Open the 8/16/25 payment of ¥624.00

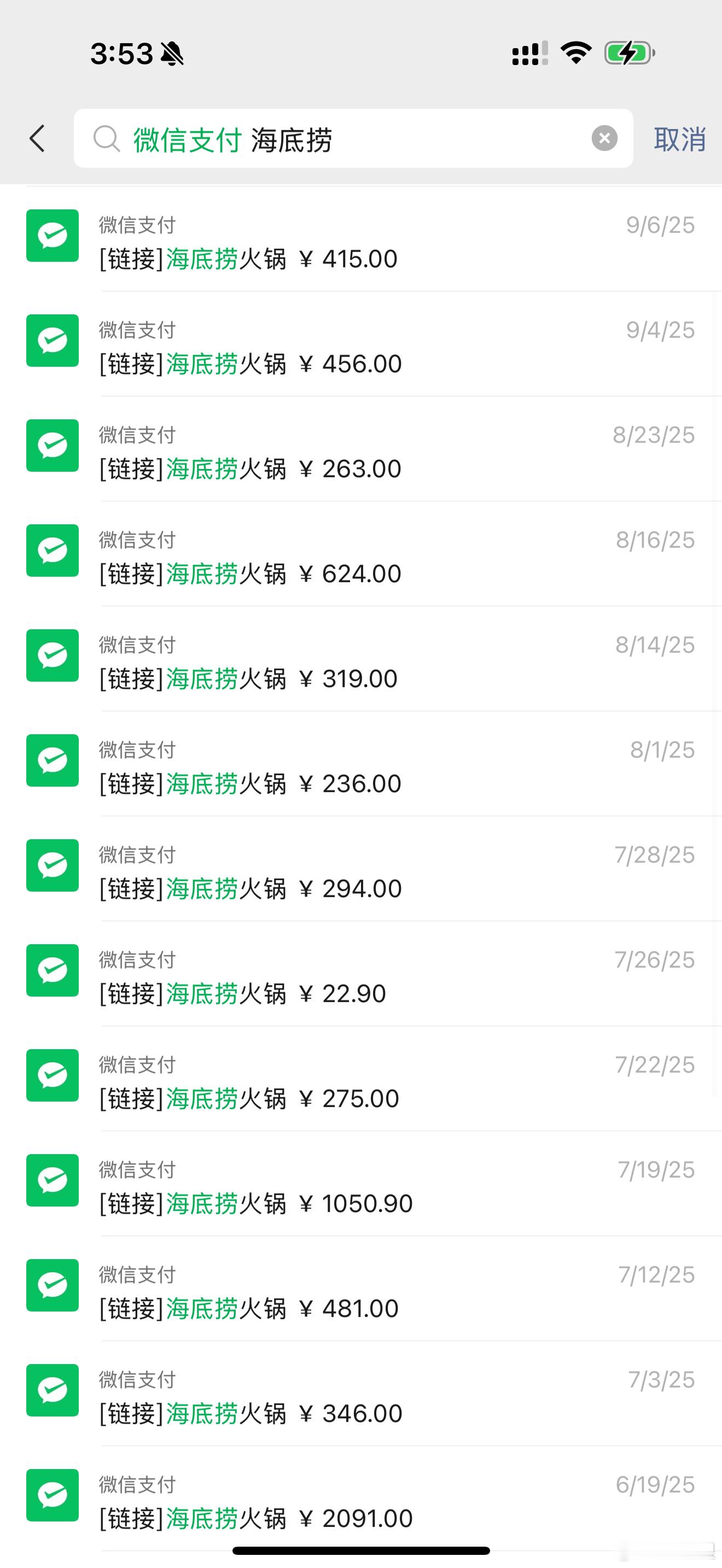(361, 554)
